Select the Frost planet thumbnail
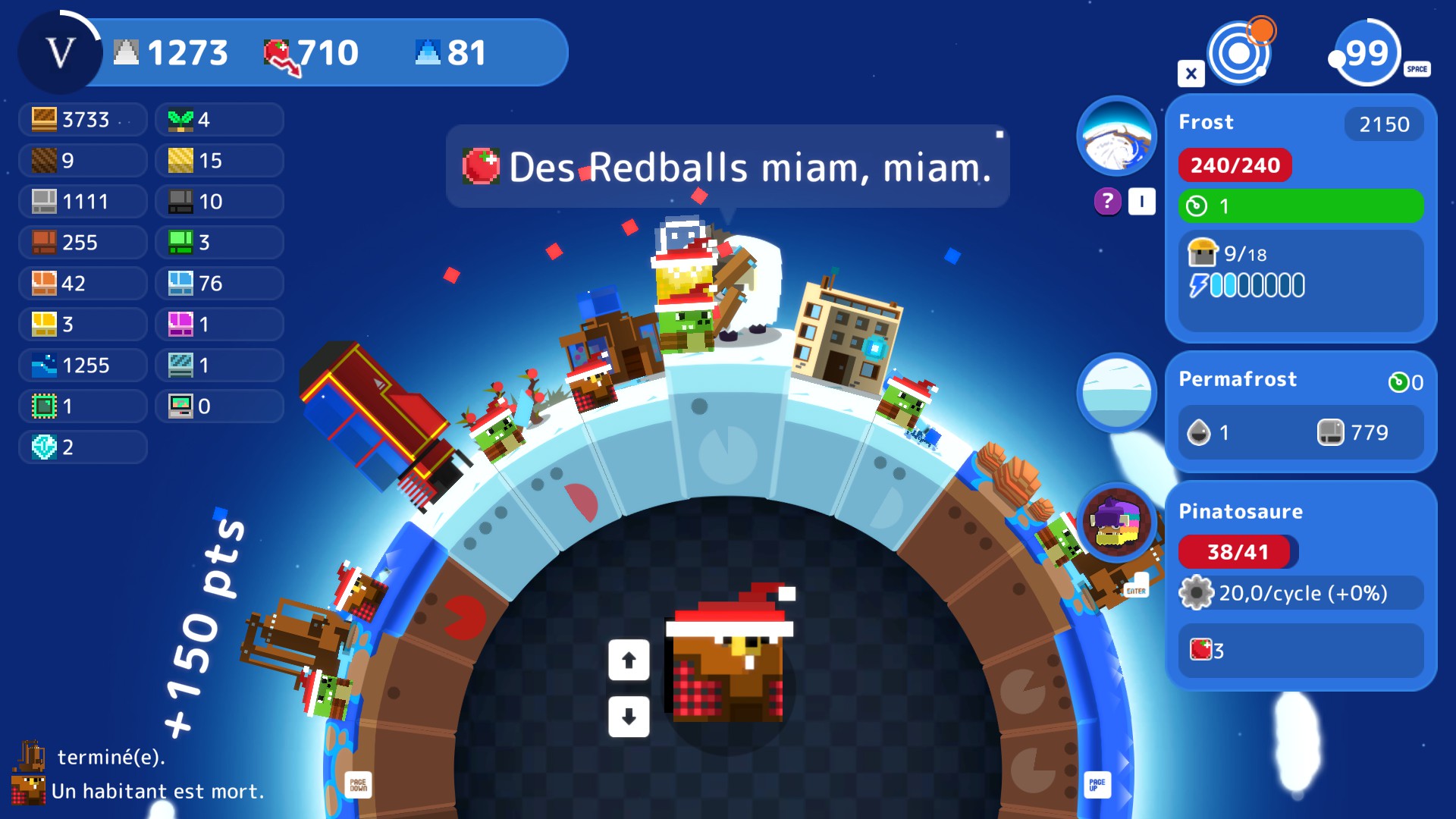This screenshot has width=1456, height=819. point(1116,136)
